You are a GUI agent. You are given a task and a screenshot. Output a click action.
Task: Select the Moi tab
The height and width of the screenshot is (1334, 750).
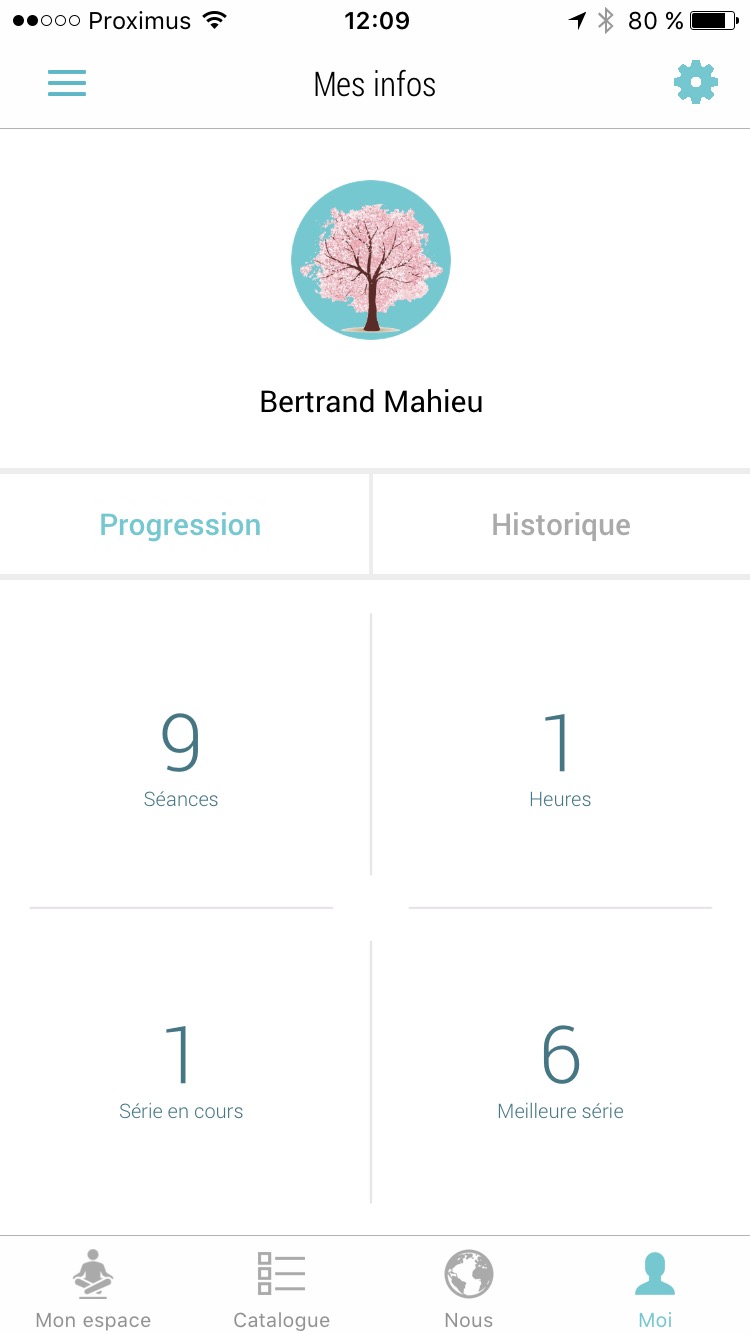[x=655, y=1289]
